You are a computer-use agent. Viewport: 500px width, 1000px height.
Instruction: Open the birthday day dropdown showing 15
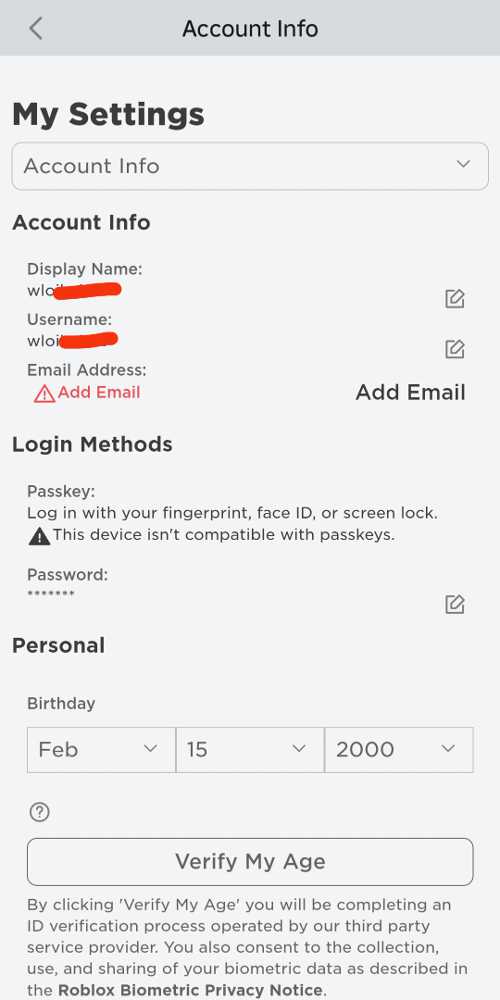tap(250, 749)
